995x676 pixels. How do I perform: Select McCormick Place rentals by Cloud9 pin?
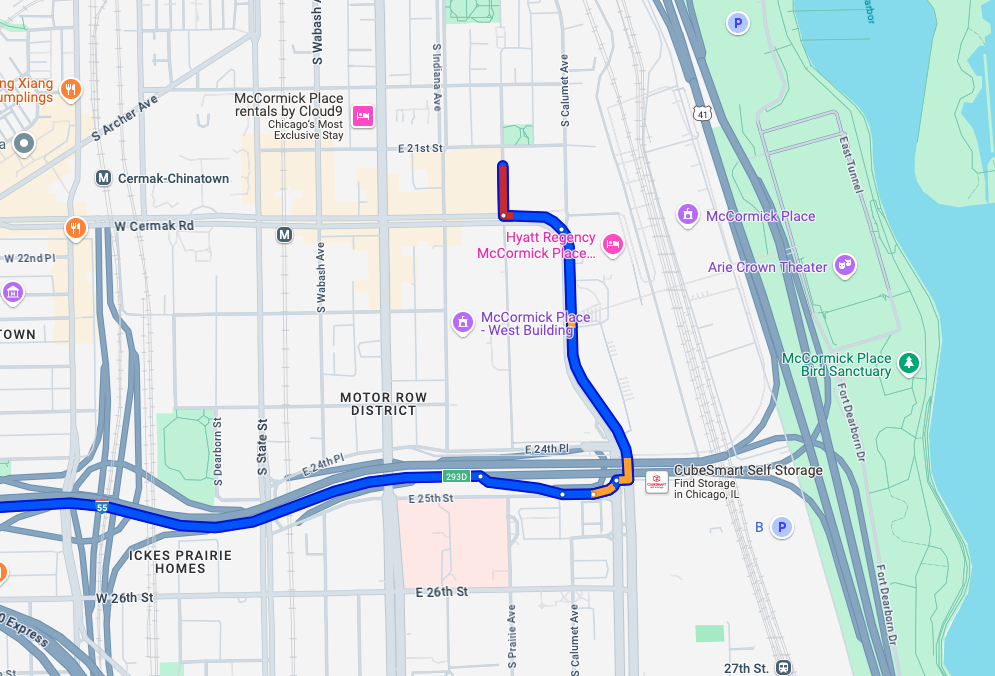363,117
